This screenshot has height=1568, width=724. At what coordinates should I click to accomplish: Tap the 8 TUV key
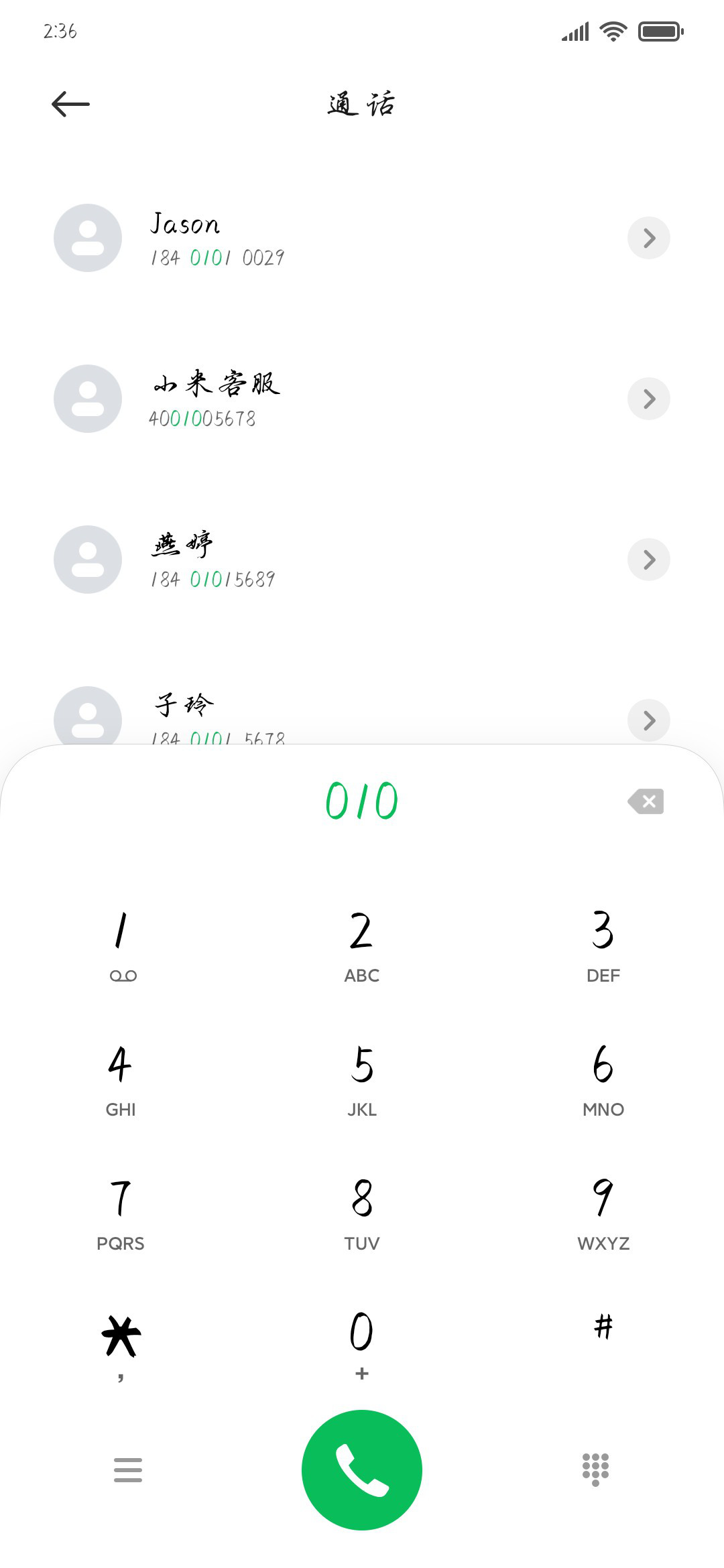(x=362, y=1213)
